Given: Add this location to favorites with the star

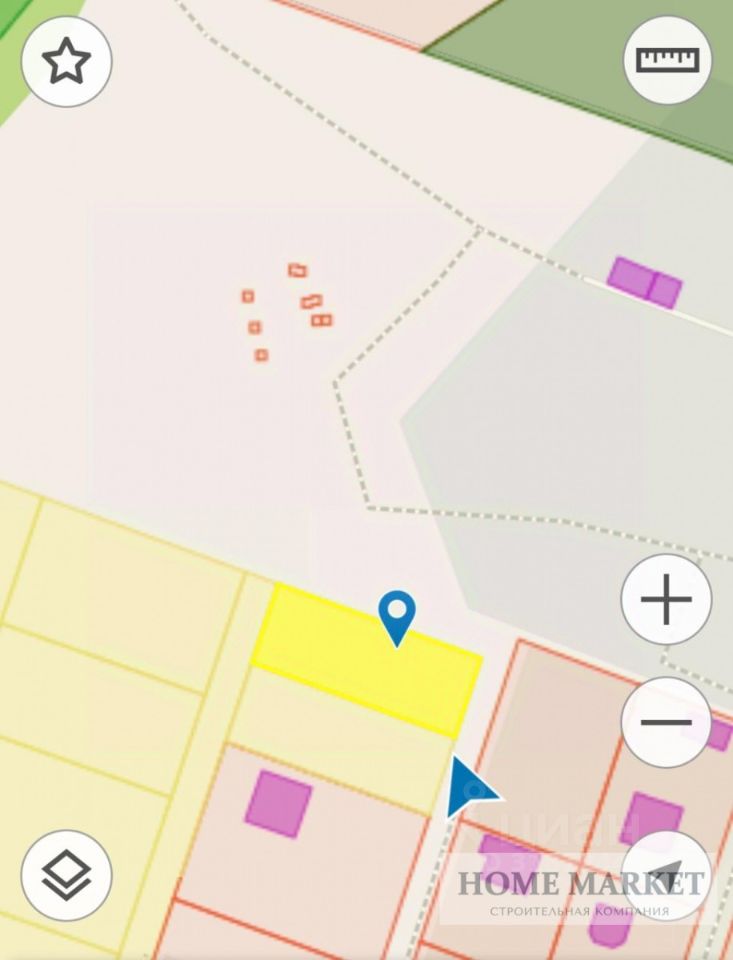Looking at the screenshot, I should (x=66, y=61).
